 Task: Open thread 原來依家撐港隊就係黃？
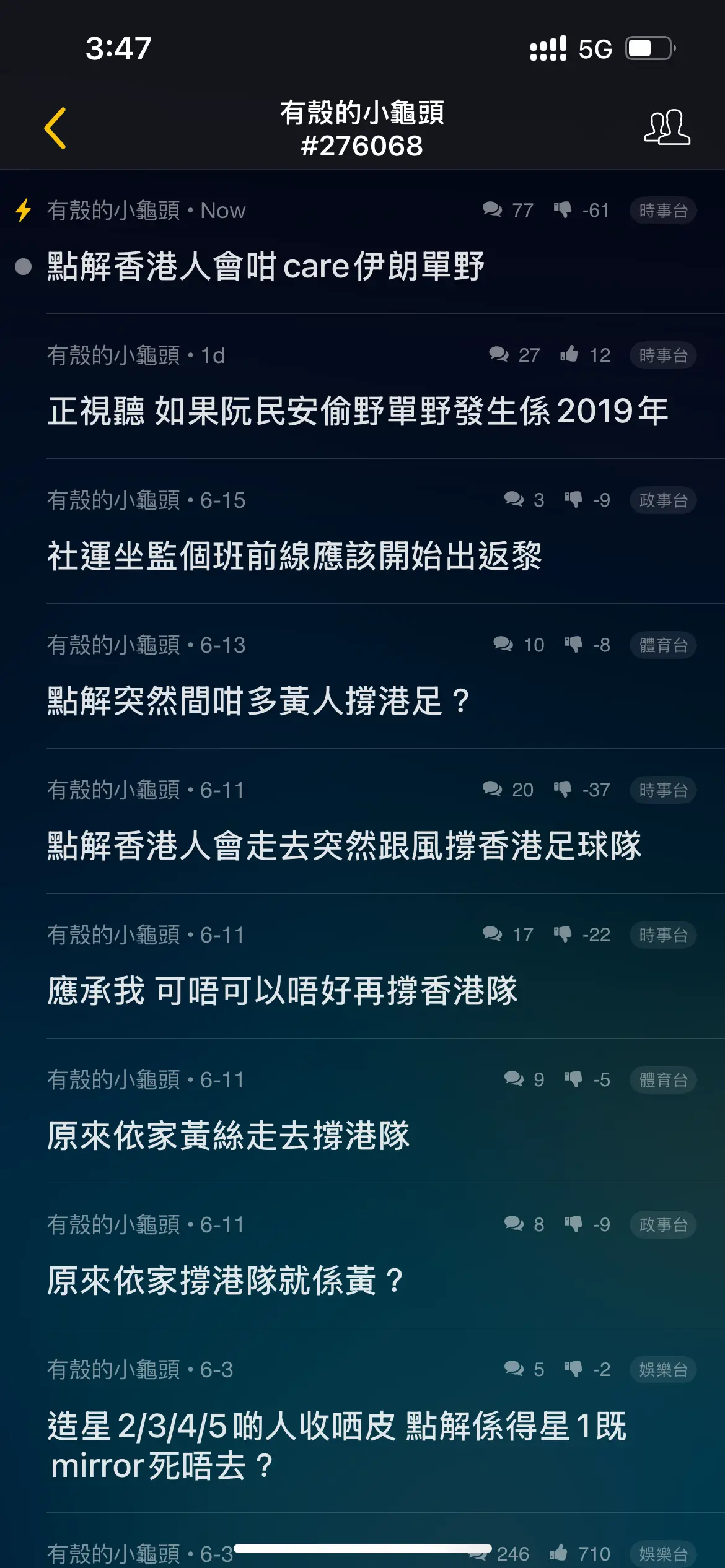[362, 1256]
